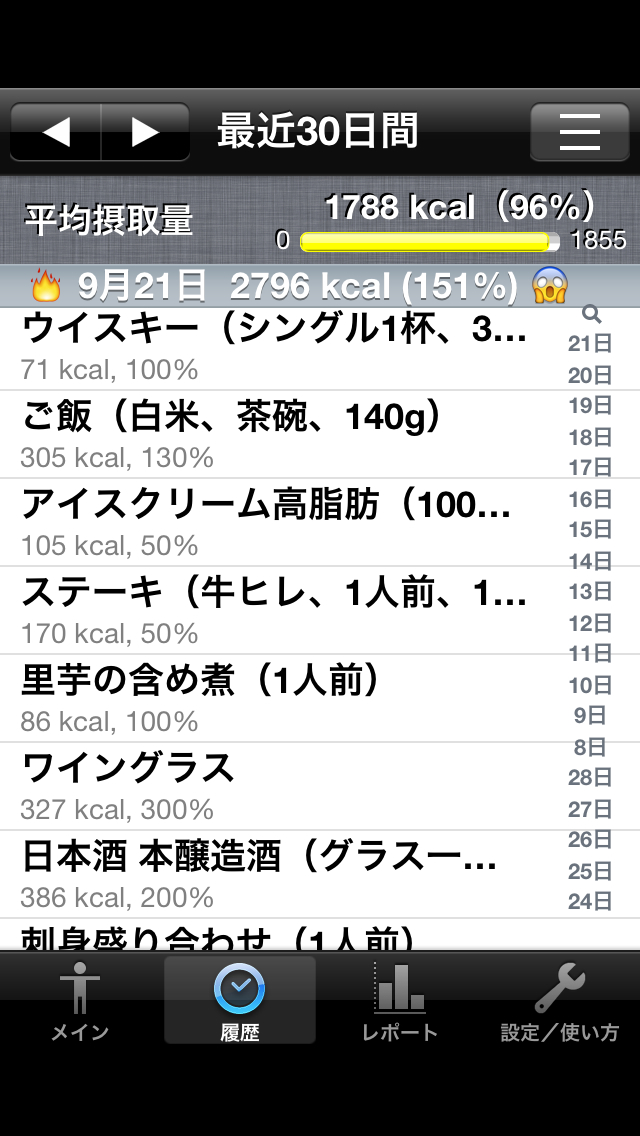Tap the search icon in the date index
Screen dimensions: 640x1136
(591, 315)
